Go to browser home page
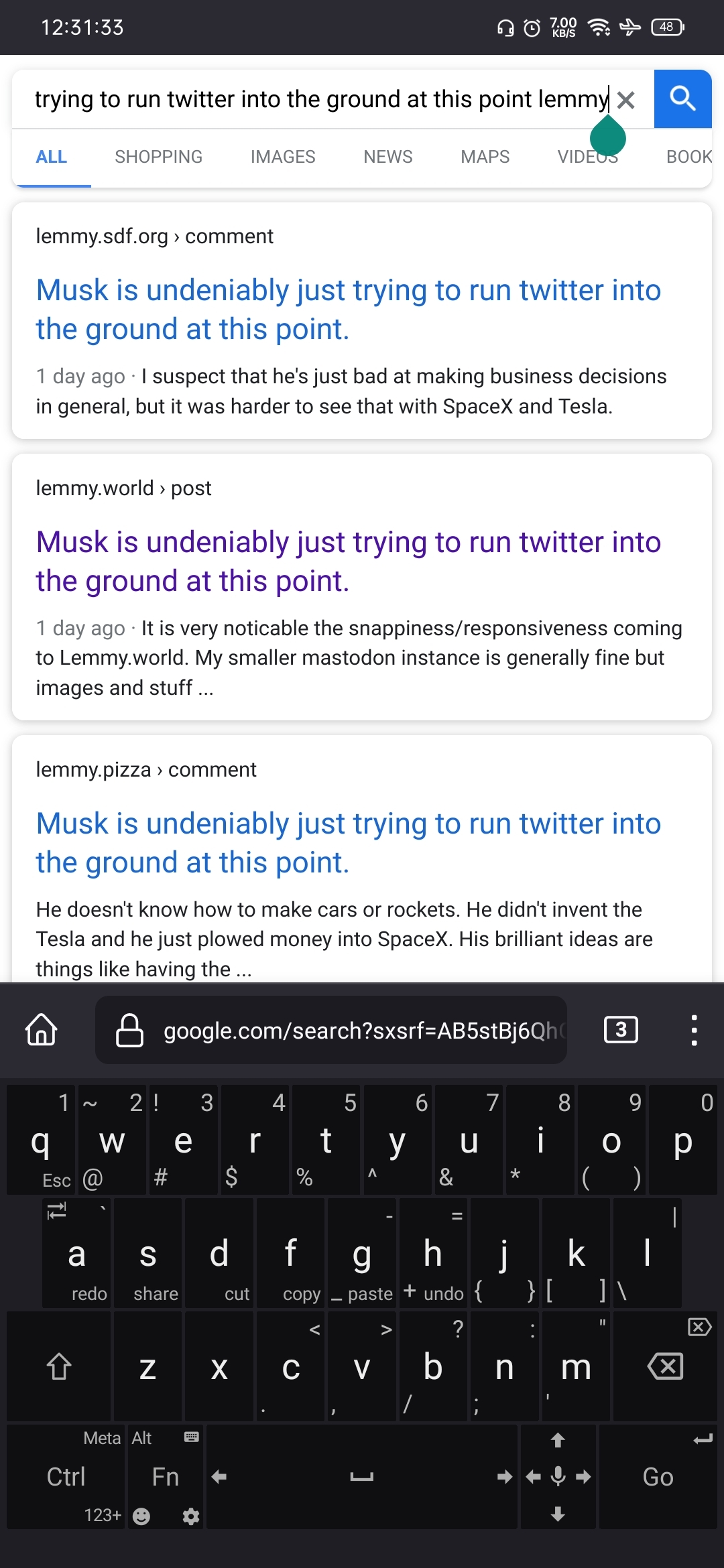The height and width of the screenshot is (1568, 724). click(42, 1029)
